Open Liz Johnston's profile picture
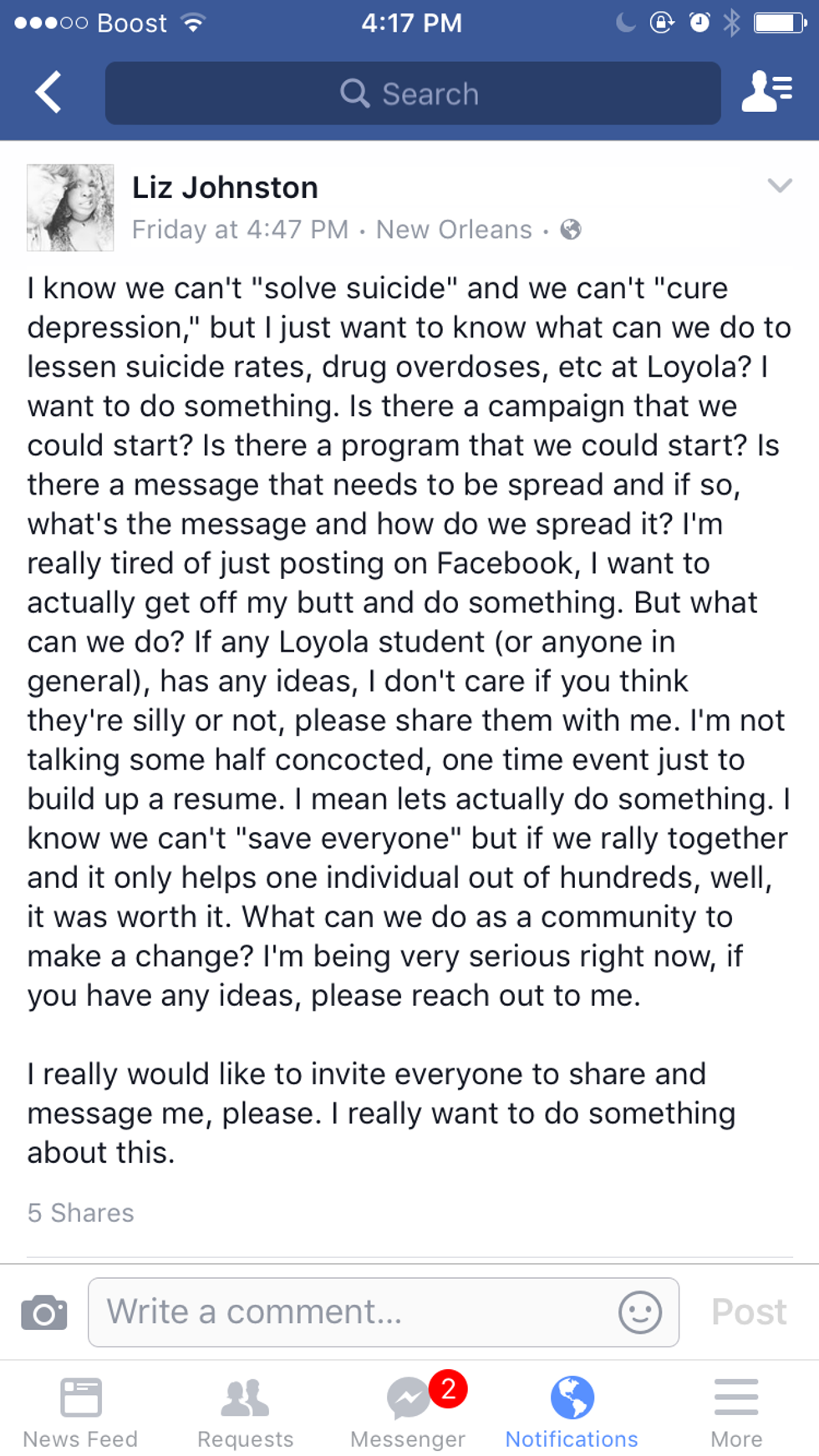 coord(70,207)
